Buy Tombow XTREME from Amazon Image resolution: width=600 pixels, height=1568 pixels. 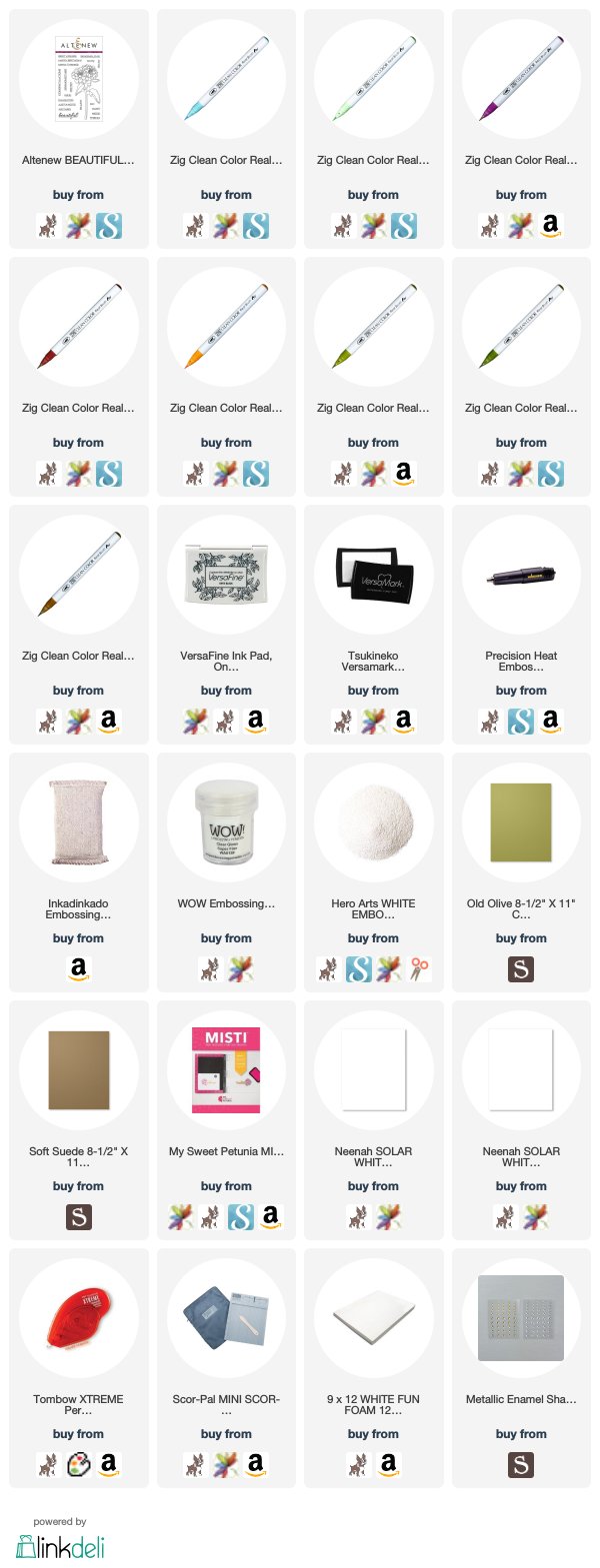tap(109, 1464)
